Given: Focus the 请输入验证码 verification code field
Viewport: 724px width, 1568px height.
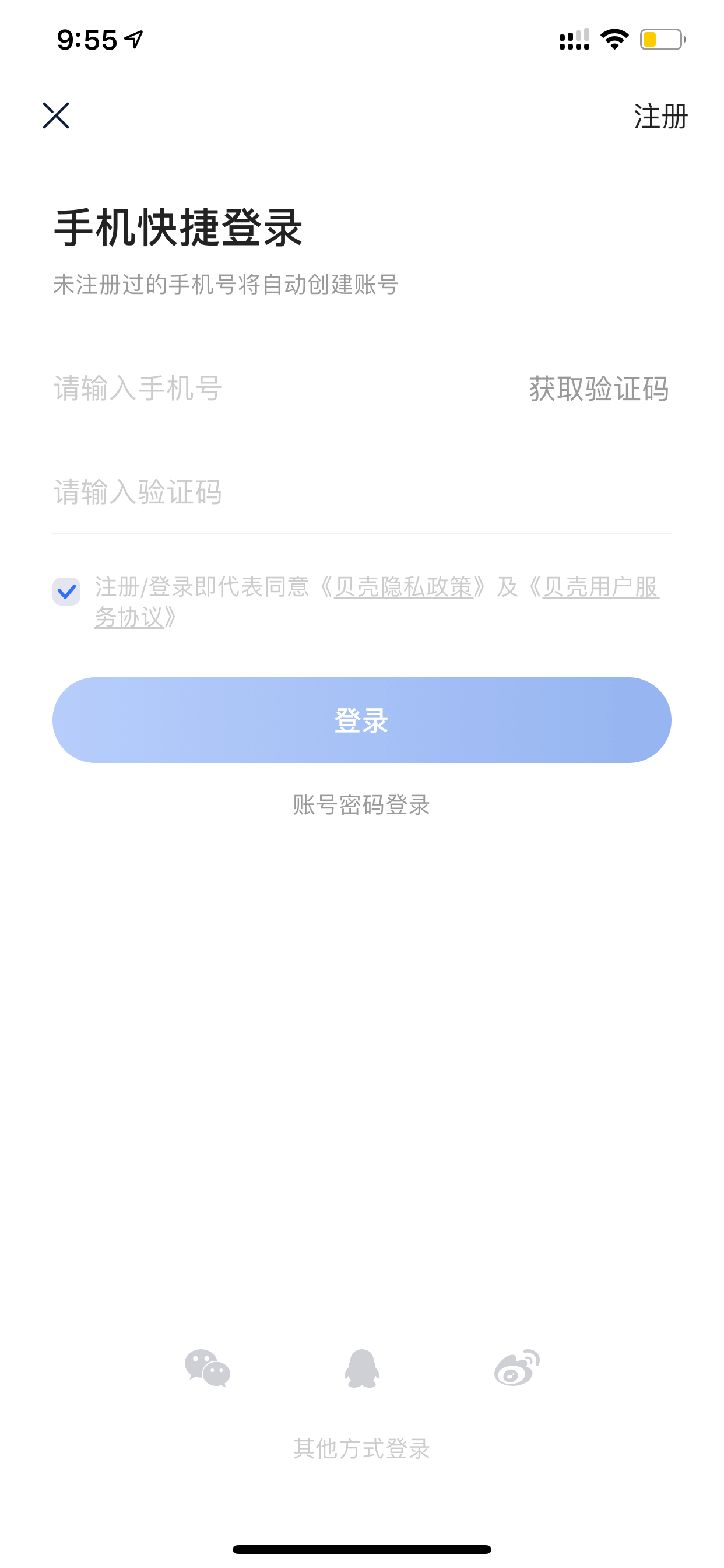Looking at the screenshot, I should (361, 492).
